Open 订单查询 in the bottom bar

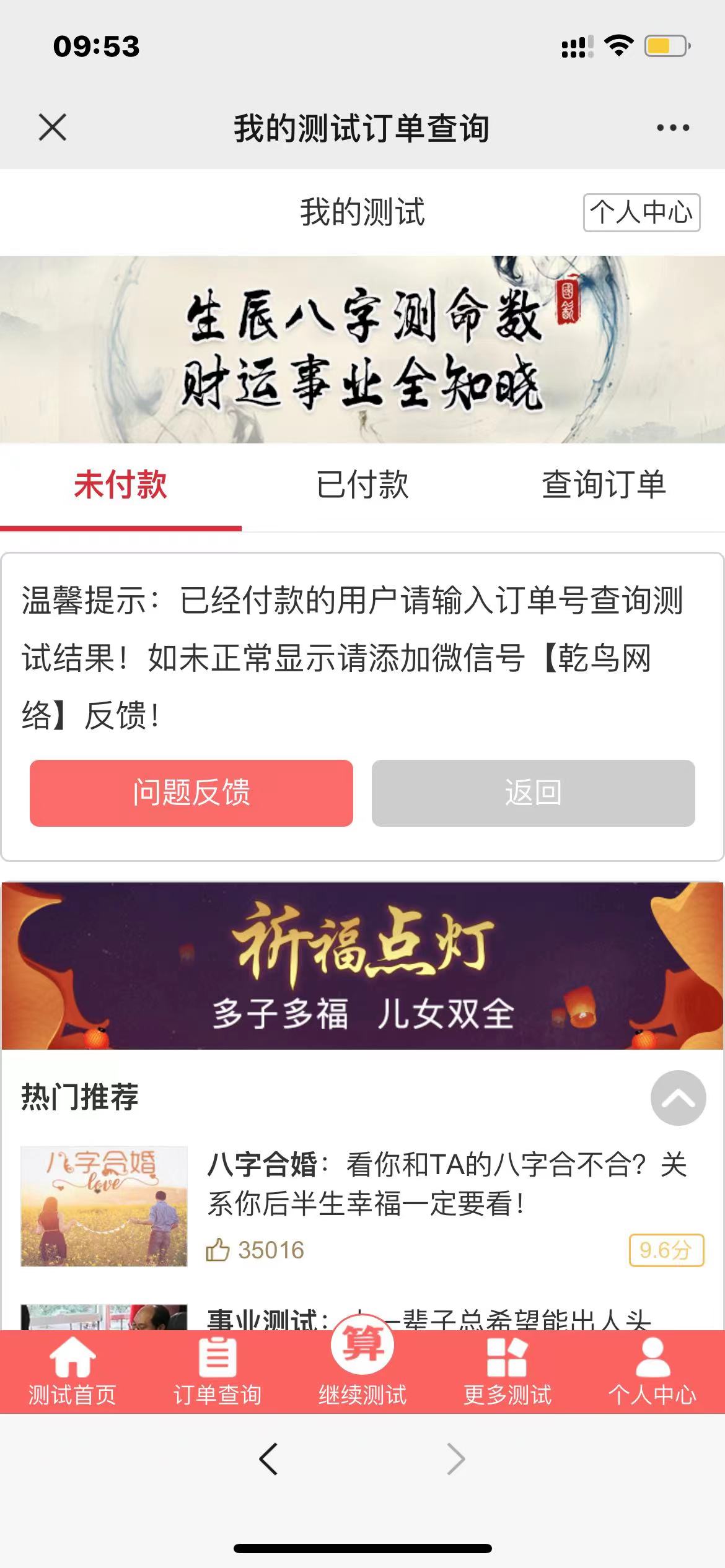click(217, 1372)
